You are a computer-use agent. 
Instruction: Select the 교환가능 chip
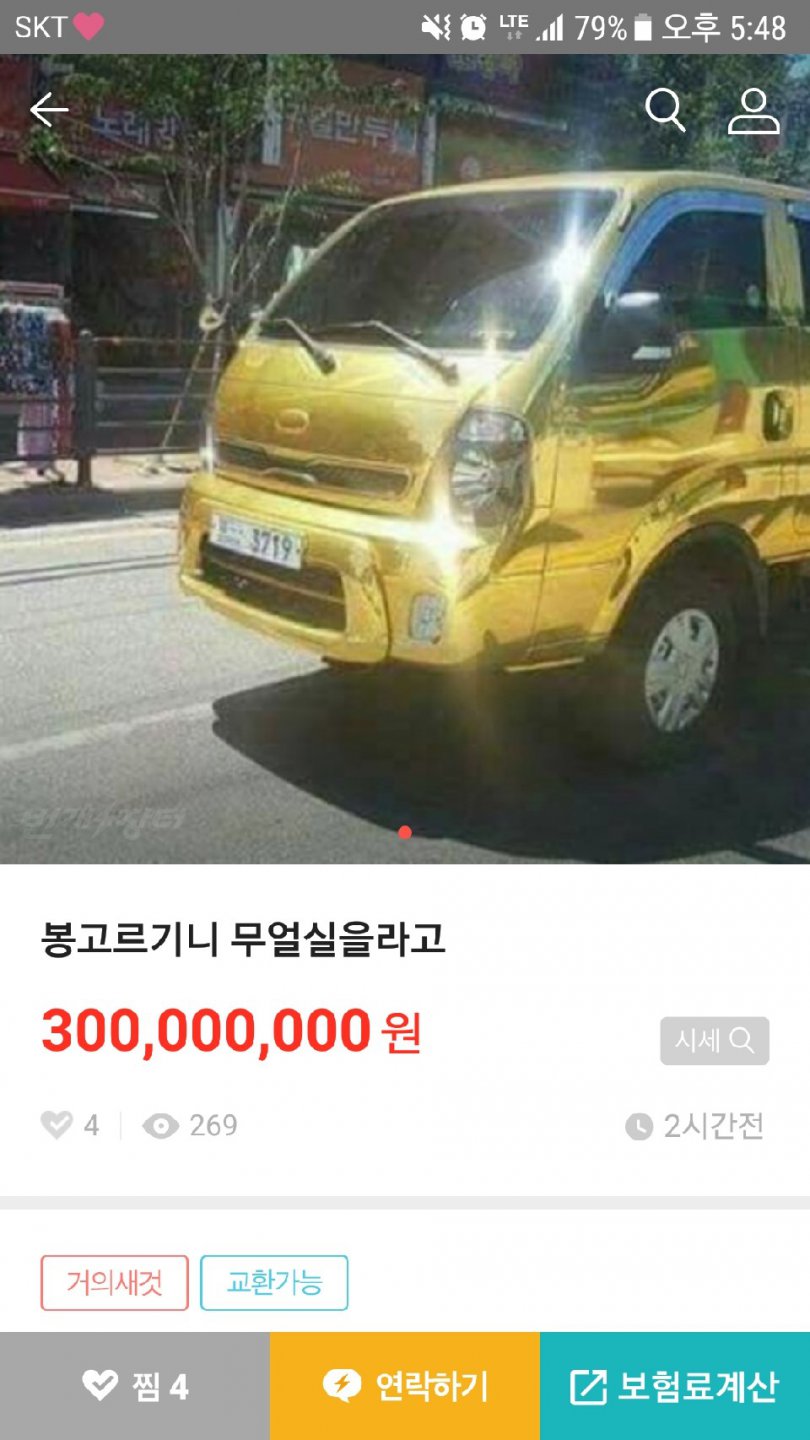274,1282
